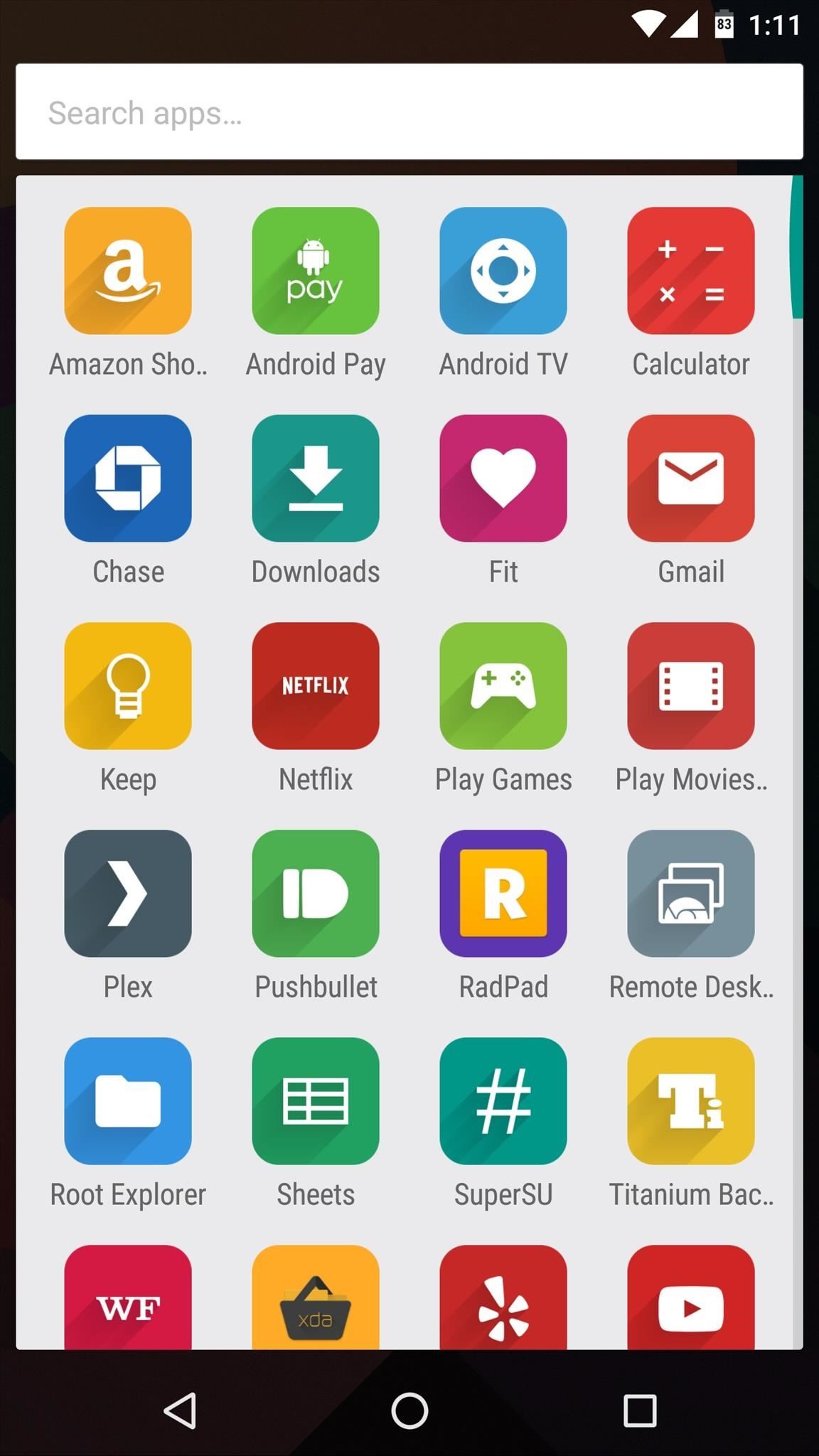Launch the RadPad app
The width and height of the screenshot is (819, 1456).
pos(503,894)
